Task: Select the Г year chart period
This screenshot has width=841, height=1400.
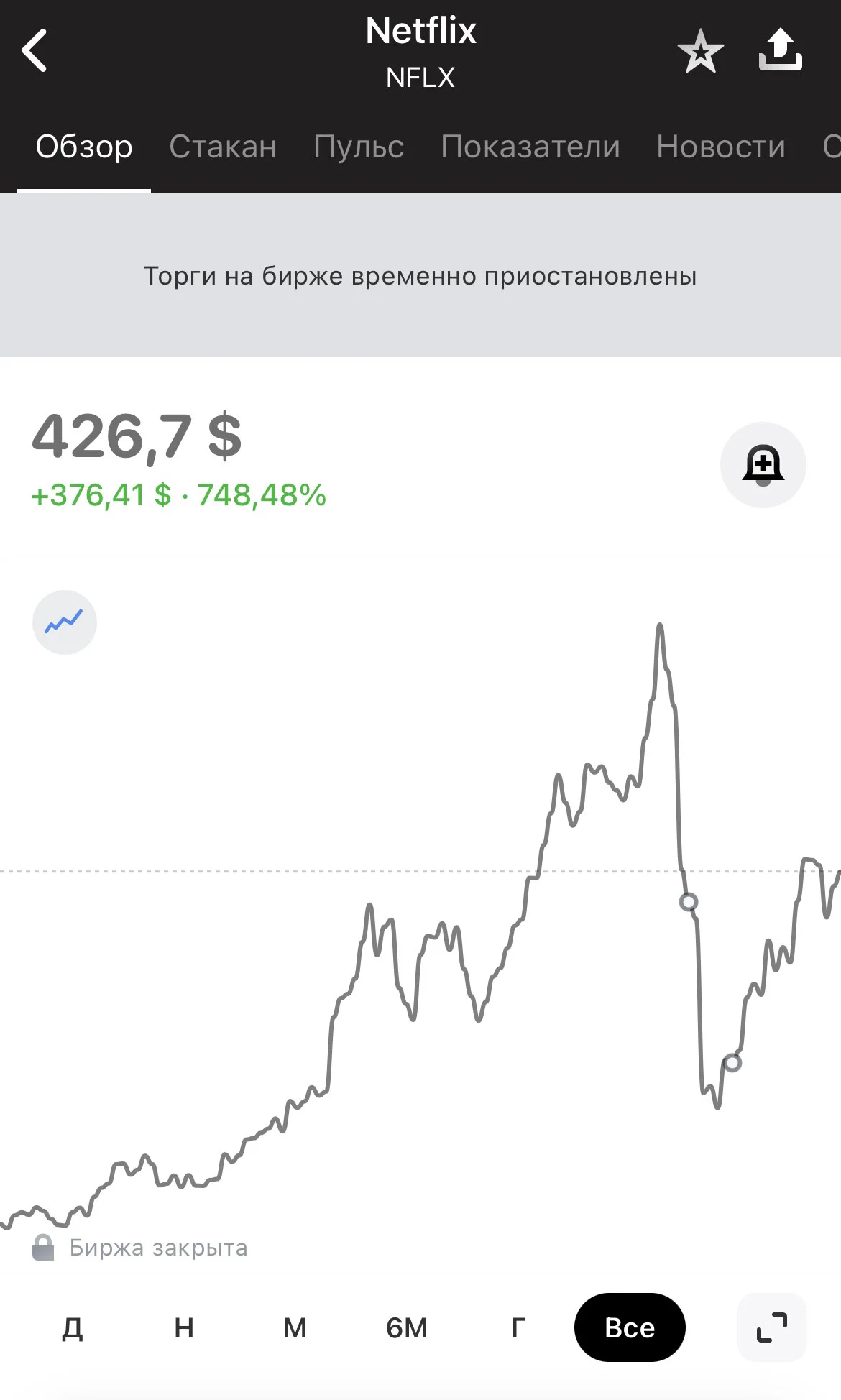Action: 518,1327
